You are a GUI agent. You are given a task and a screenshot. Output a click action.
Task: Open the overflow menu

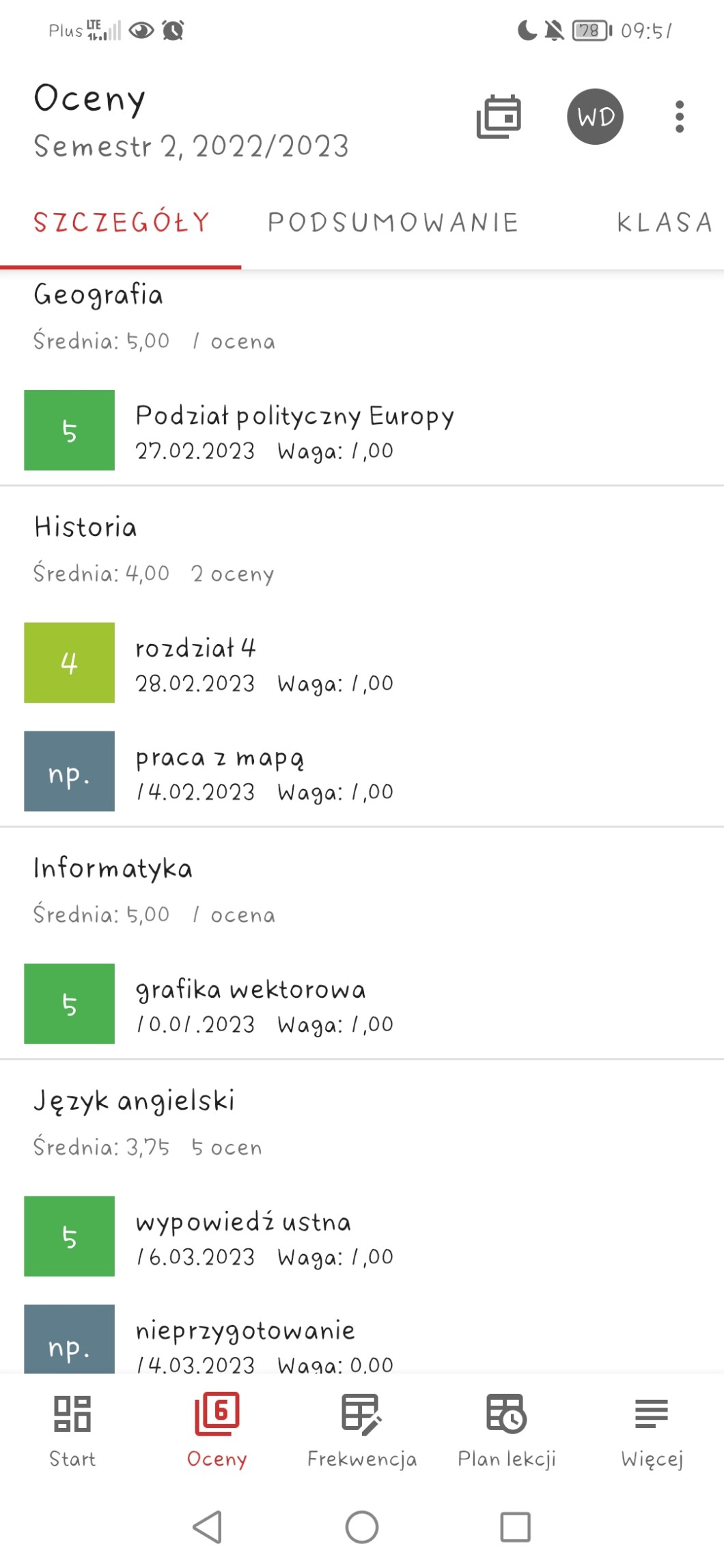679,117
